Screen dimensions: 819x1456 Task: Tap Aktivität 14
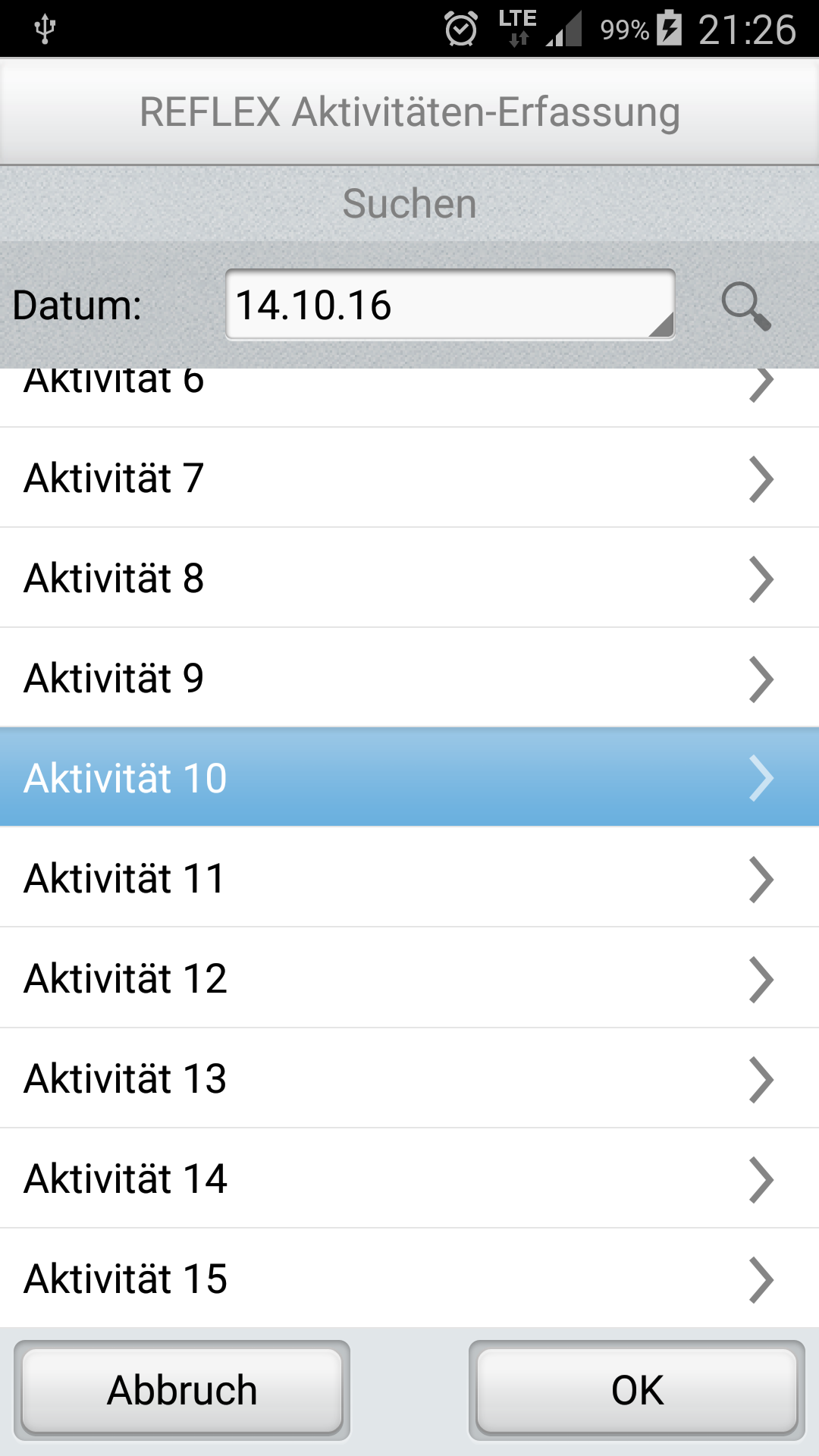[409, 1178]
